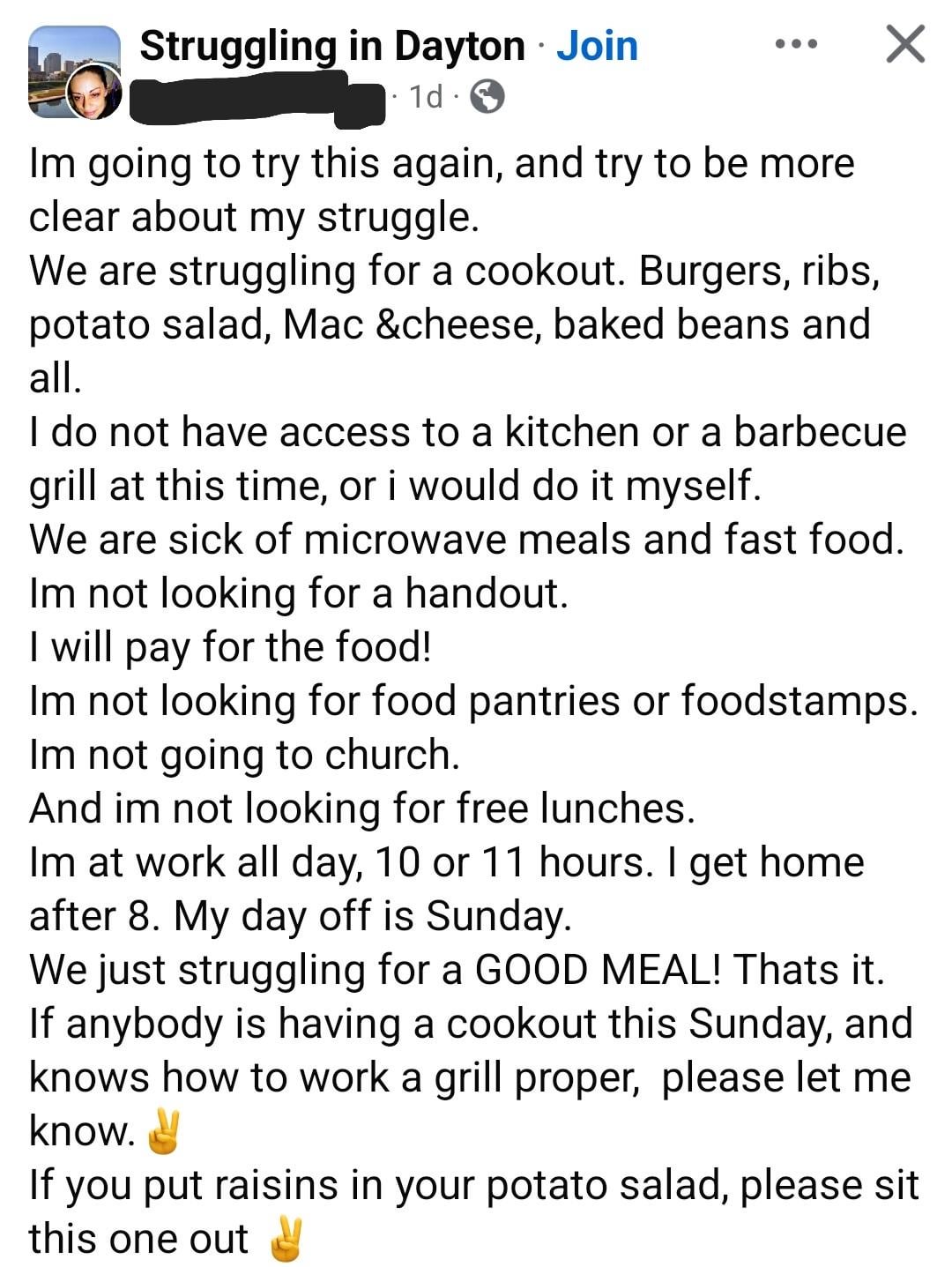Image resolution: width=952 pixels, height=1267 pixels.
Task: View the poster's profile picture
Action: (94, 92)
